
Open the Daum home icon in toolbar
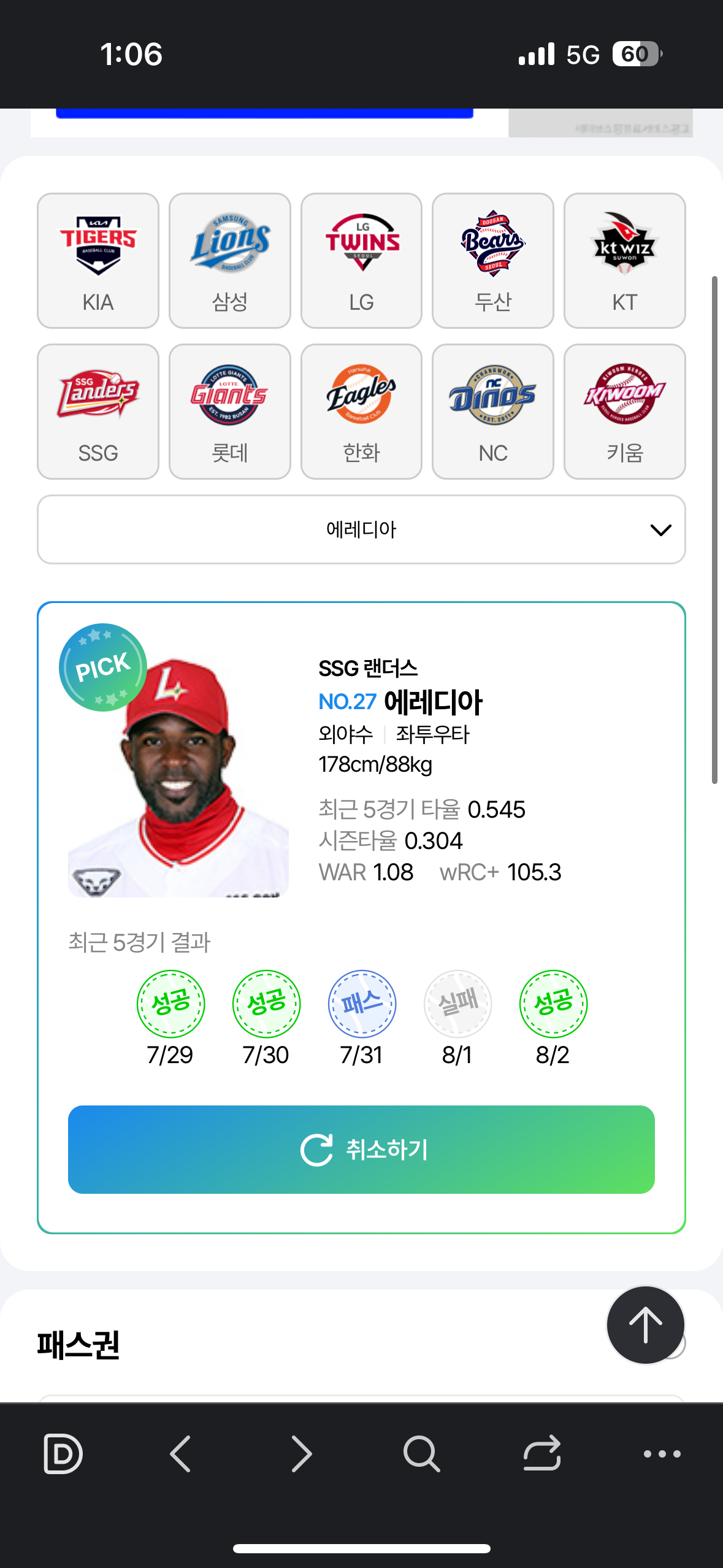pyautogui.click(x=63, y=1453)
